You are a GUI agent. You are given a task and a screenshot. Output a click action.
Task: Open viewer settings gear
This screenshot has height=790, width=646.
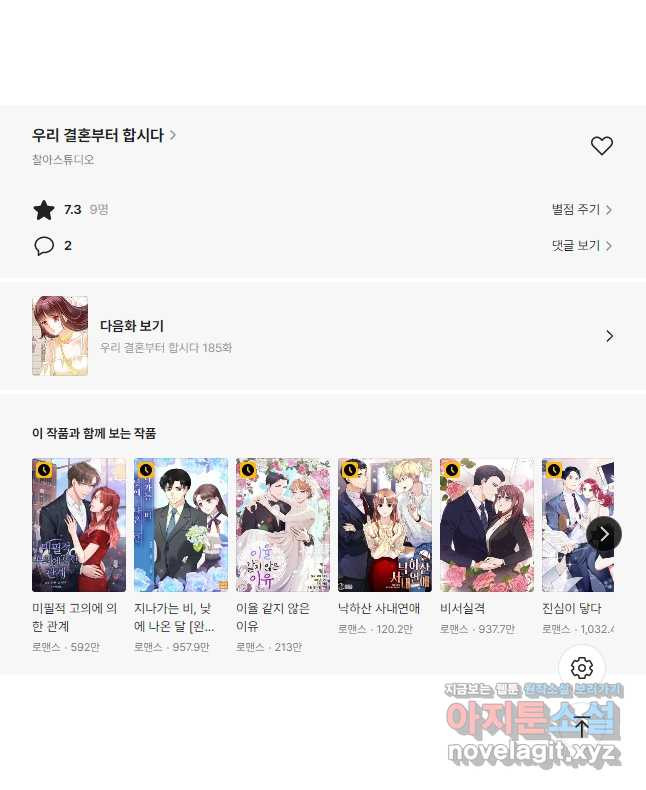tap(582, 668)
